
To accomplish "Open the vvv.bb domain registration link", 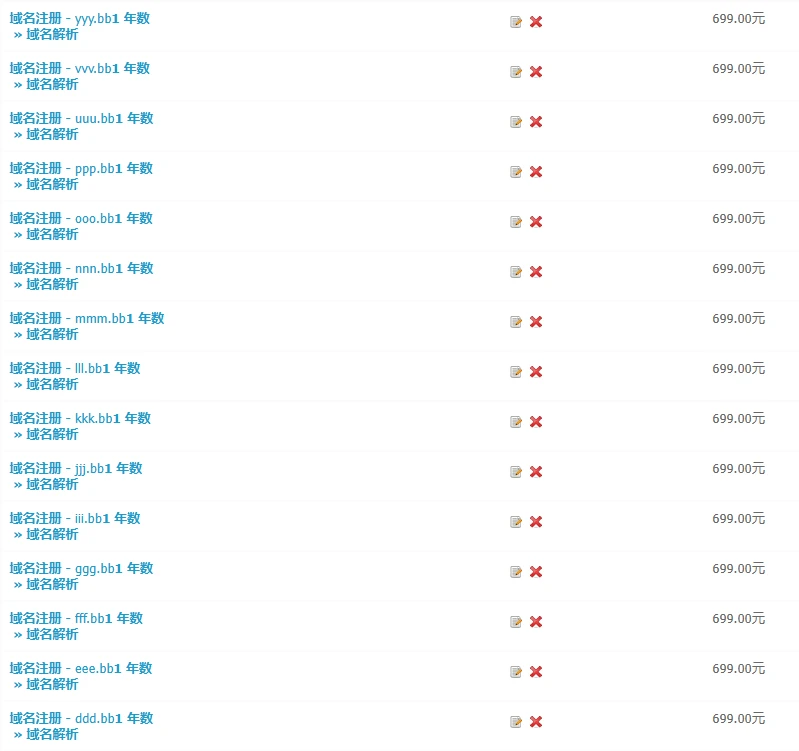I will (80, 68).
